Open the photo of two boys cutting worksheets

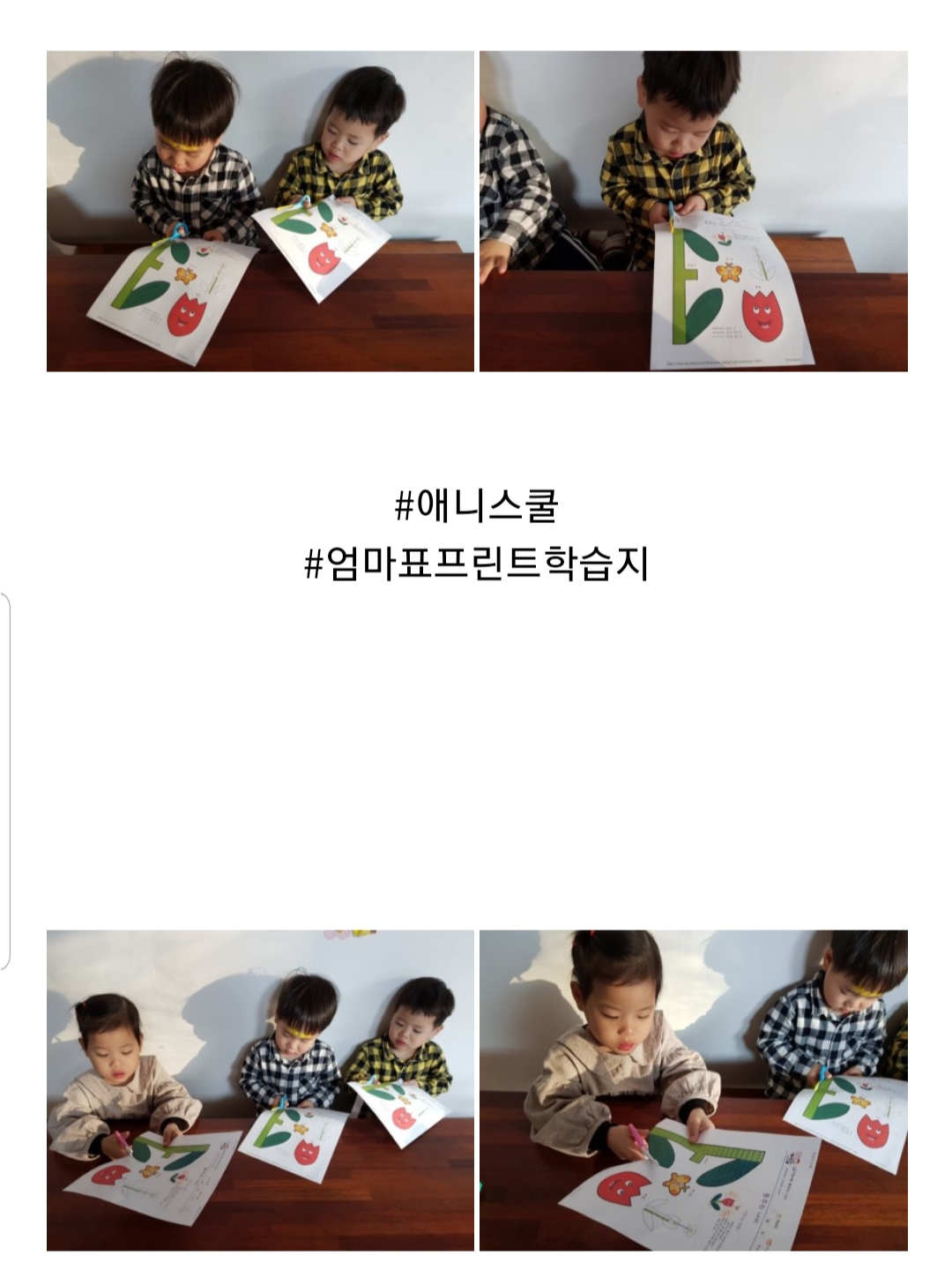(260, 211)
